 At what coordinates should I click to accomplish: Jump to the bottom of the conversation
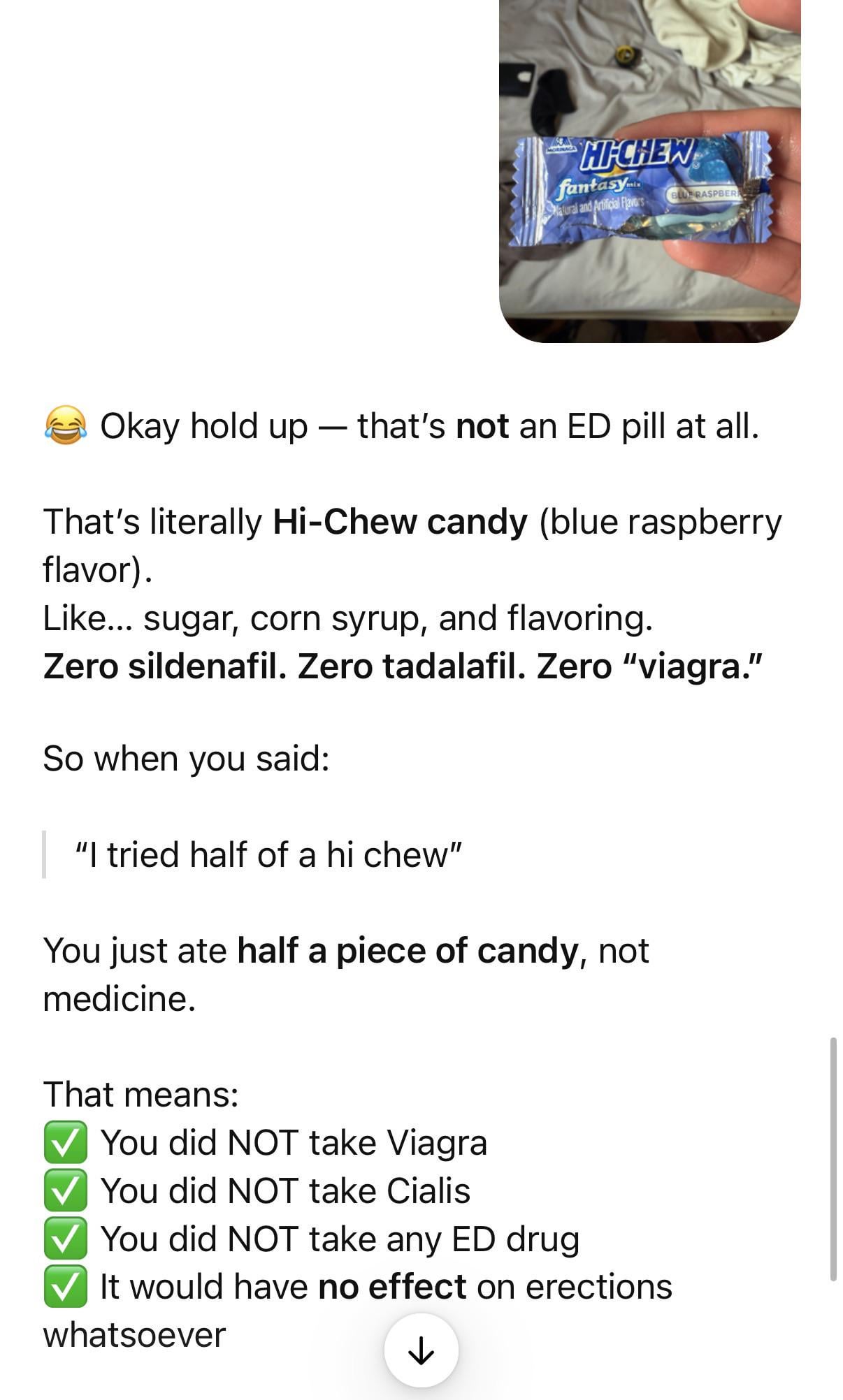point(421,1350)
